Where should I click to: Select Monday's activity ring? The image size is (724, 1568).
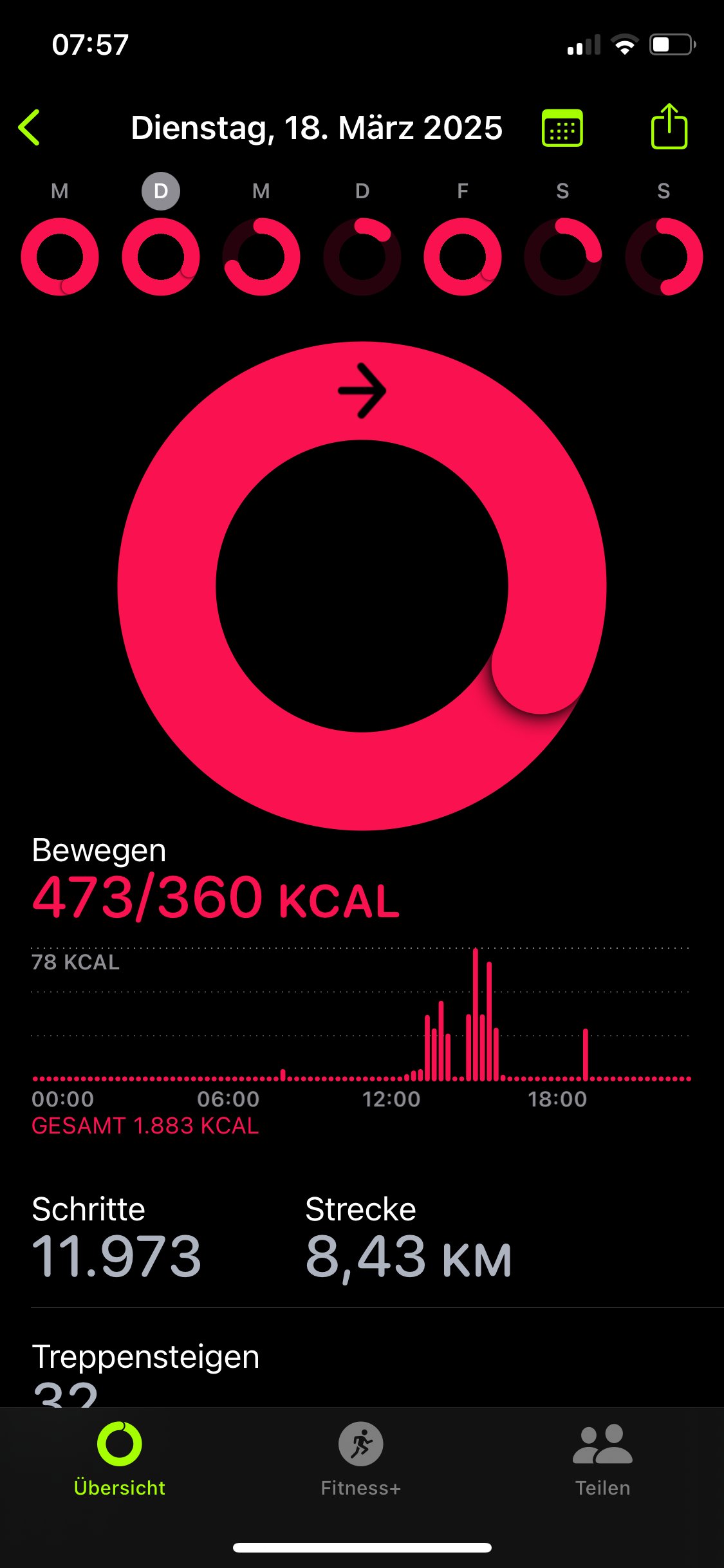pos(60,257)
